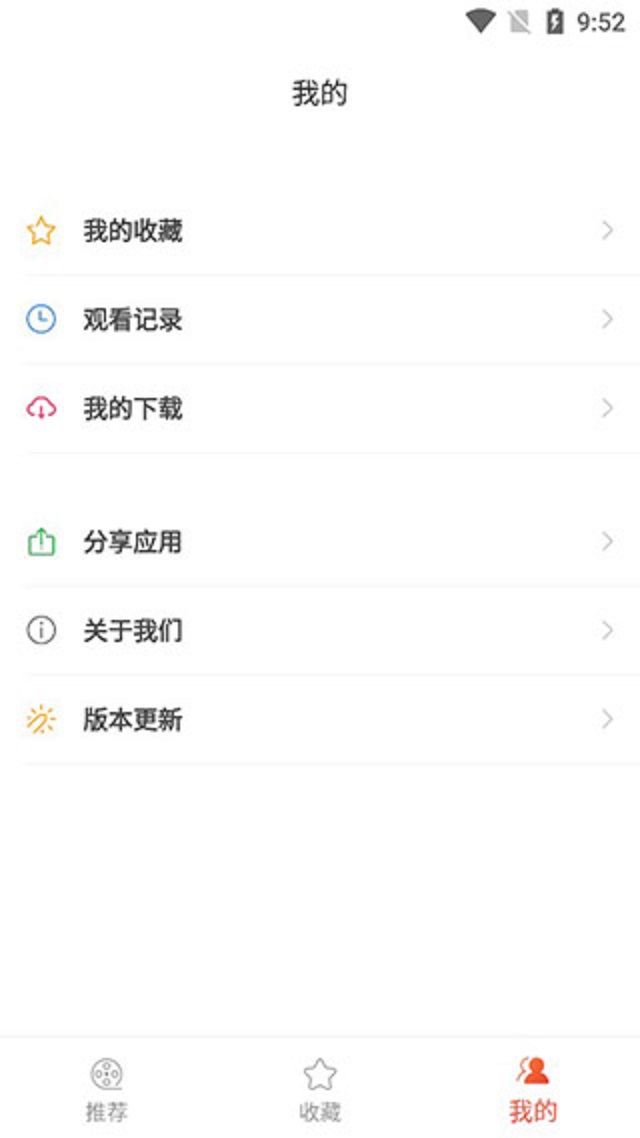Viewport: 640px width, 1138px height.
Task: Tap the 我的 tab
Action: click(x=533, y=1089)
